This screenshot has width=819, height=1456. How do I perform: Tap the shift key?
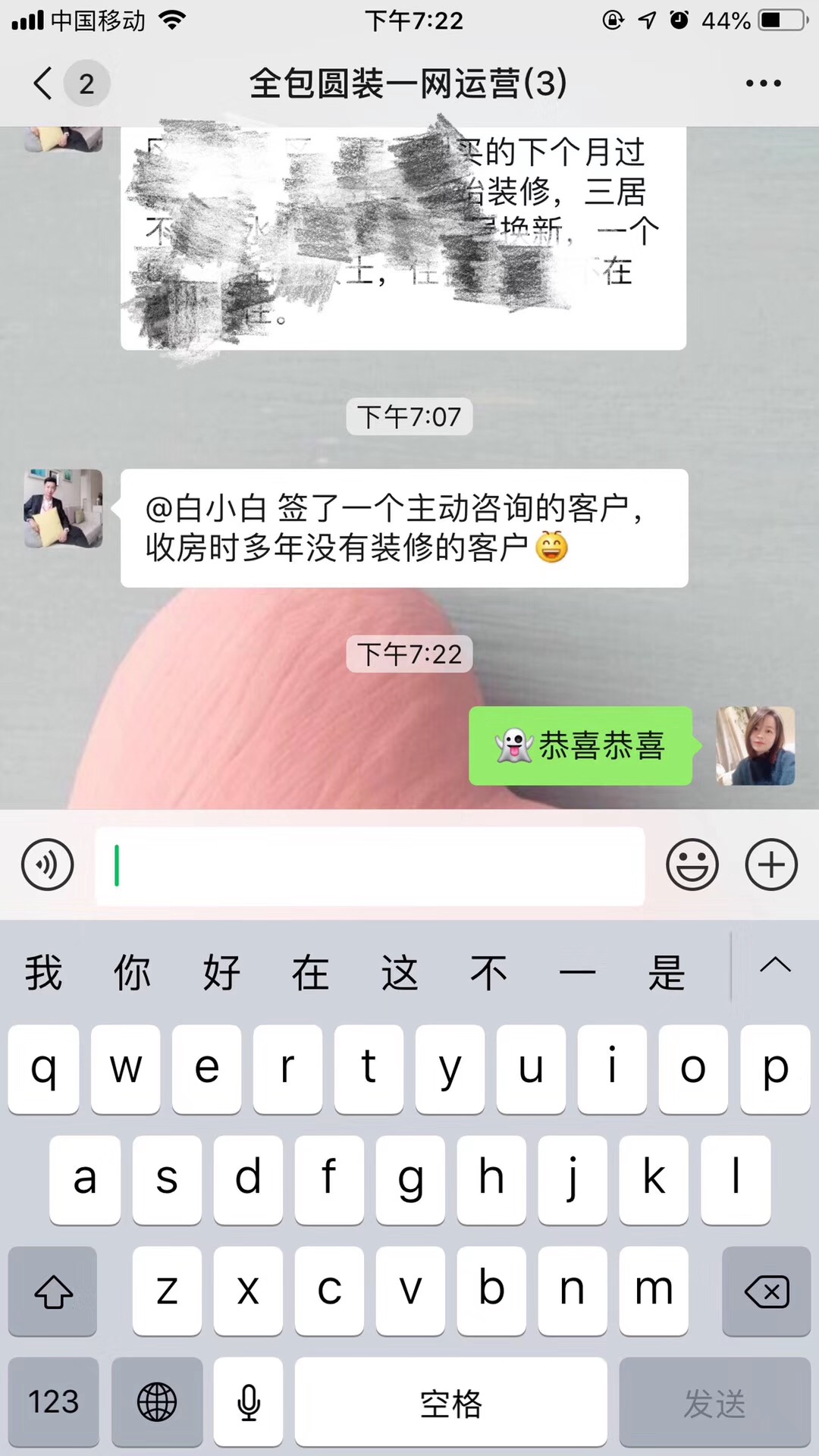pyautogui.click(x=53, y=1291)
